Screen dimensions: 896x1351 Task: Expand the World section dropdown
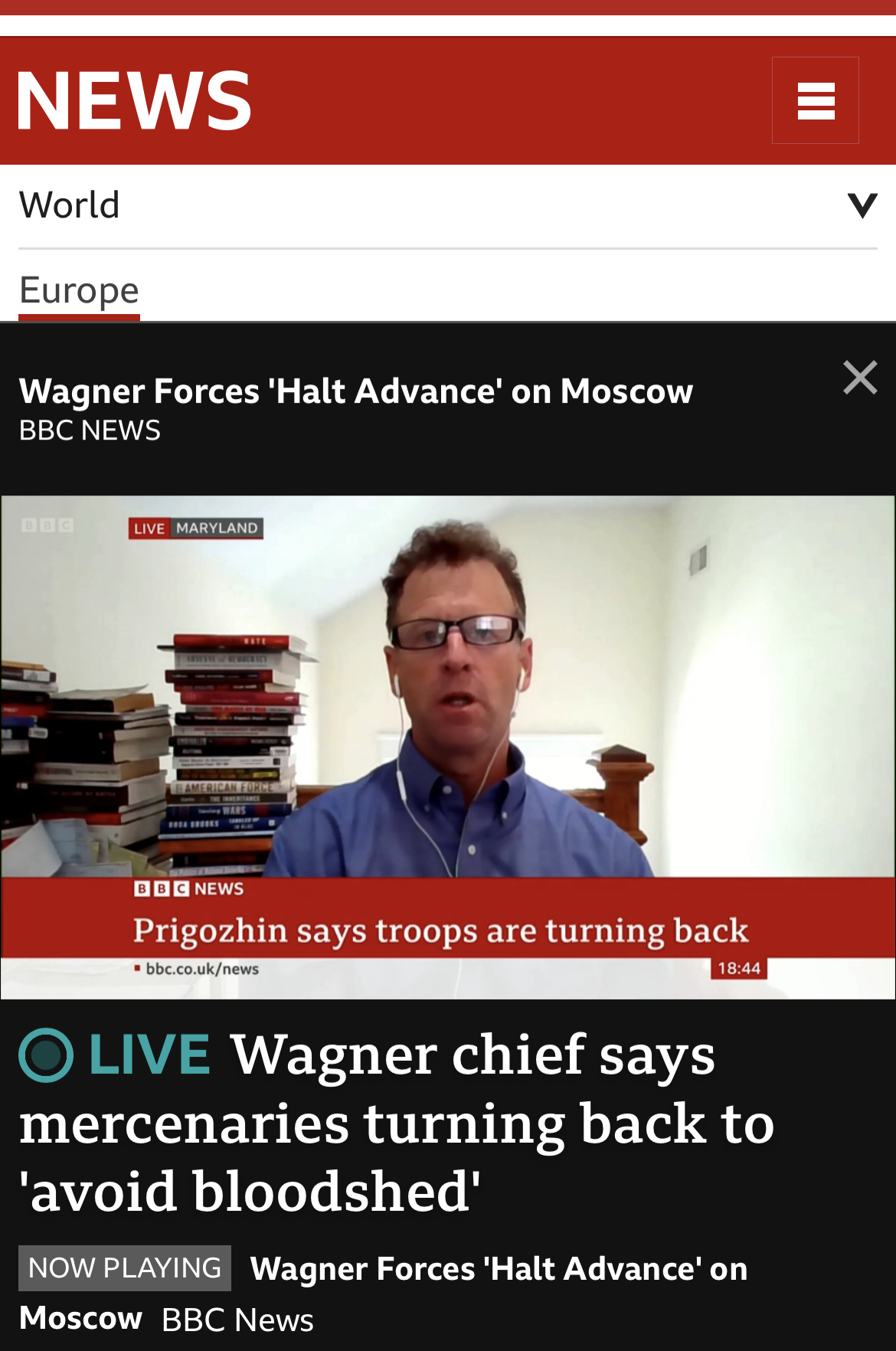tap(862, 205)
